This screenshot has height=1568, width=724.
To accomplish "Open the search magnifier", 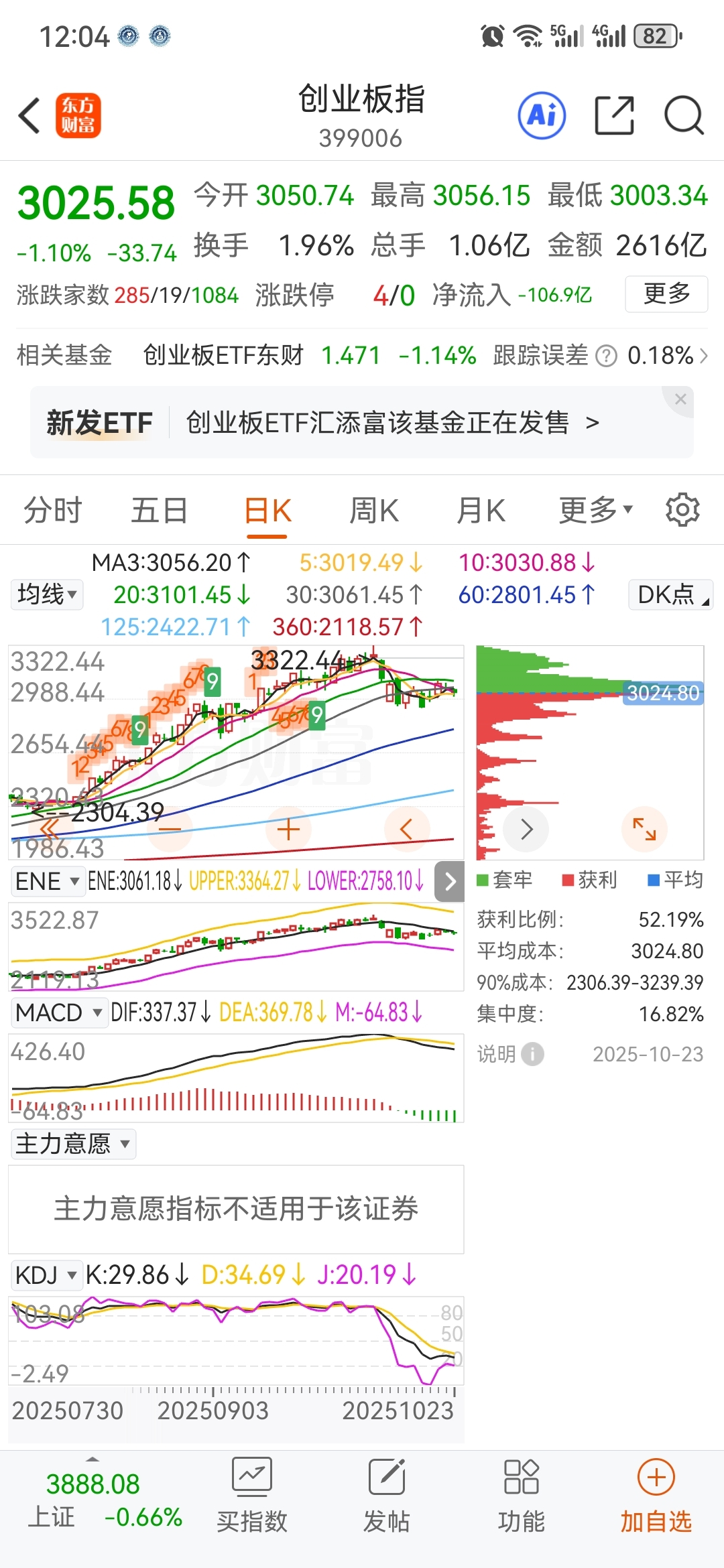I will point(683,115).
